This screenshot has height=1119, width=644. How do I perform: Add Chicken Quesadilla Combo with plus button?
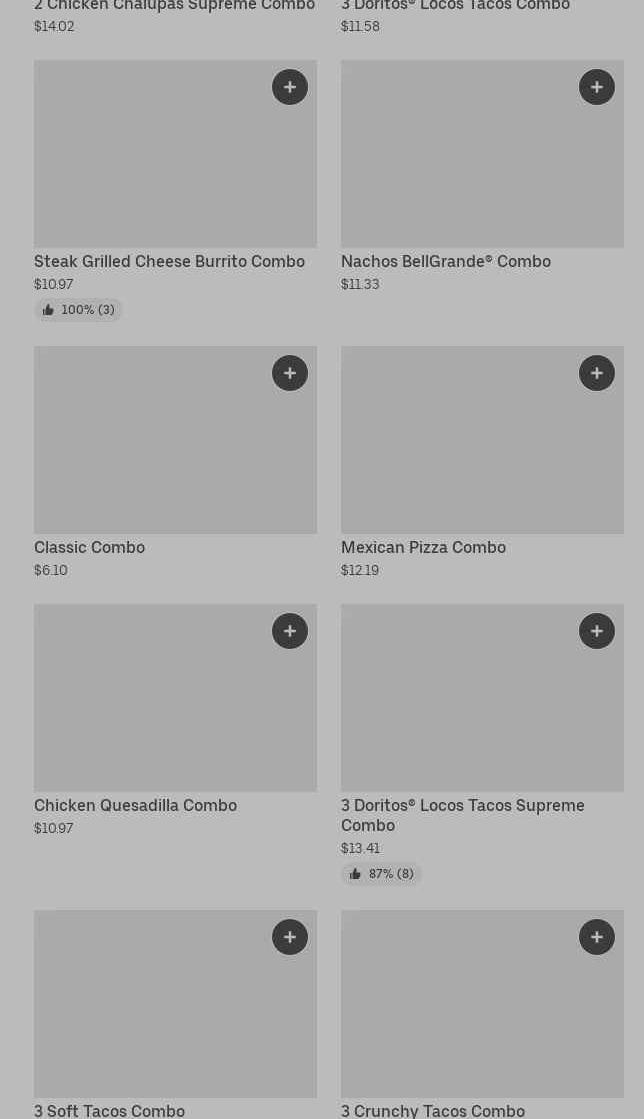click(290, 631)
